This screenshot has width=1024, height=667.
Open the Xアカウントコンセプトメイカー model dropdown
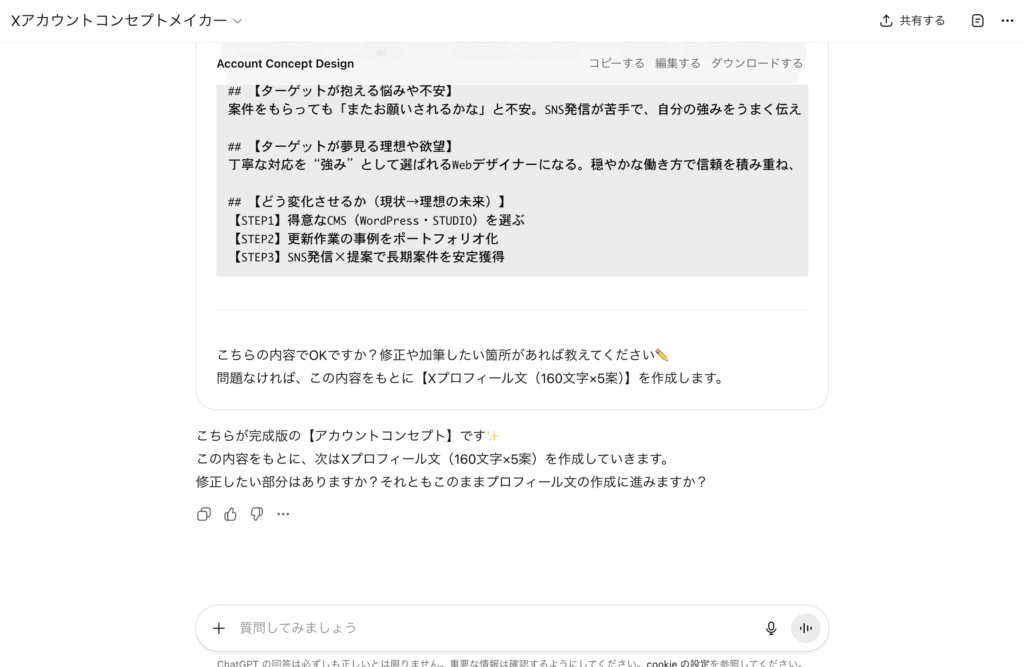(x=127, y=21)
